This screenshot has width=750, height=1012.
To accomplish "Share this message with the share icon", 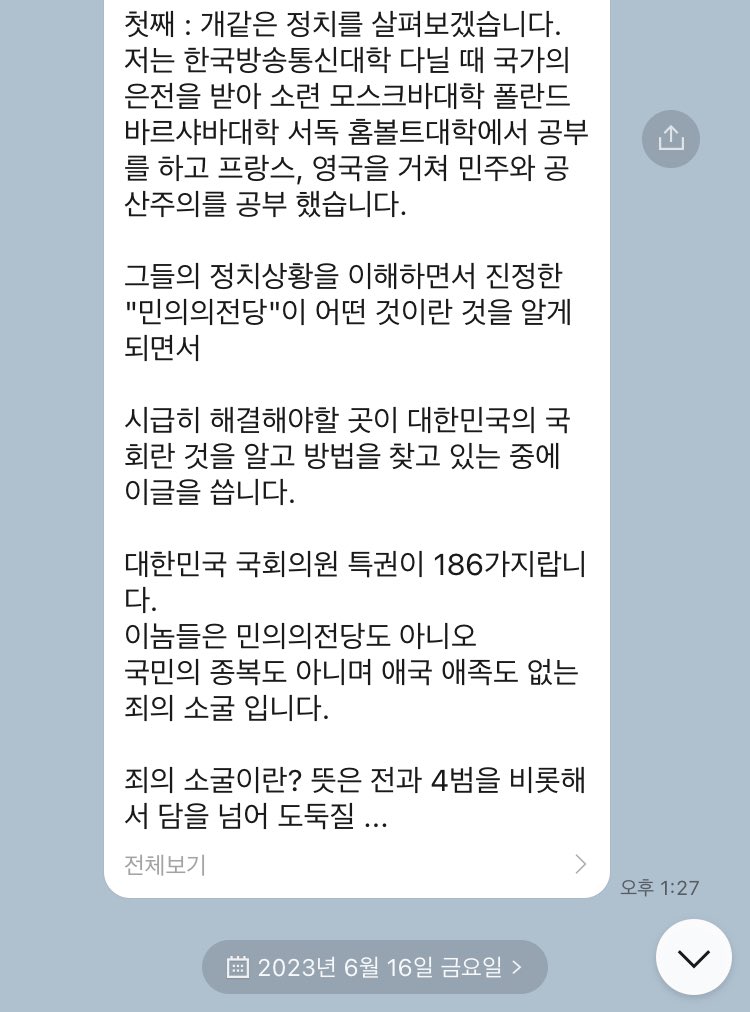I will pyautogui.click(x=671, y=138).
